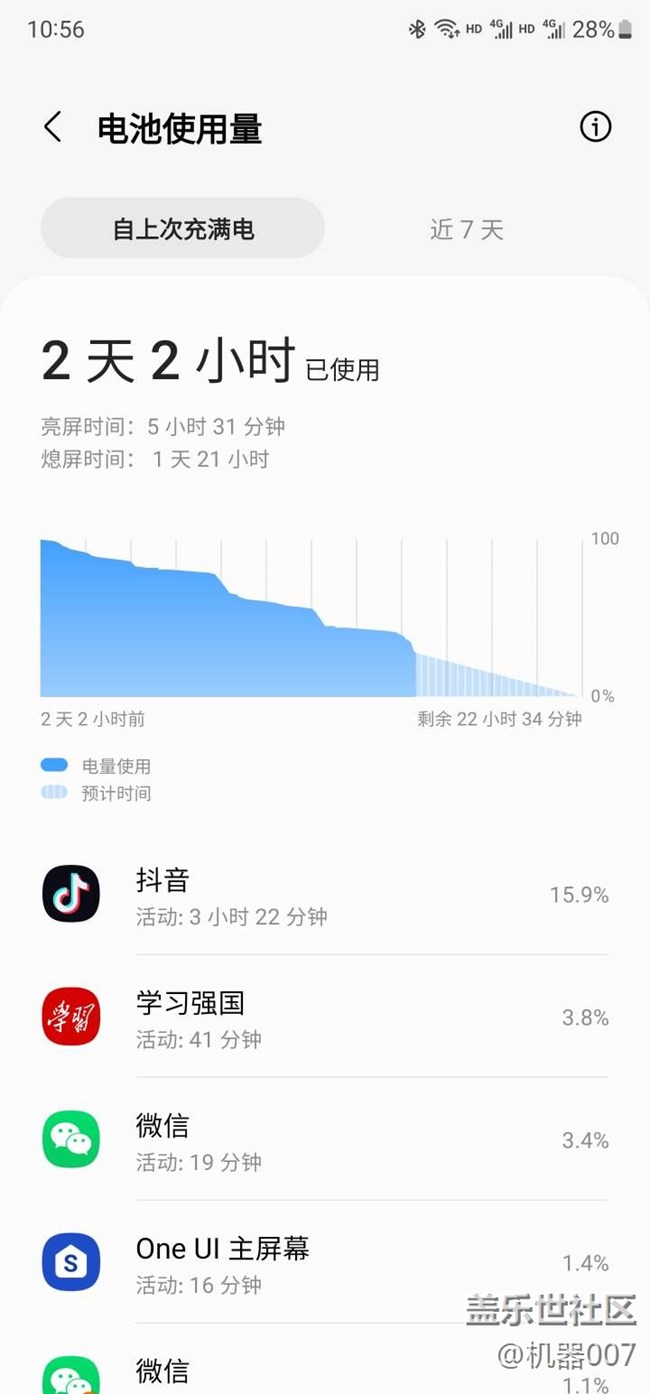Open One UI 主屏幕 battery usage

coord(325,1263)
